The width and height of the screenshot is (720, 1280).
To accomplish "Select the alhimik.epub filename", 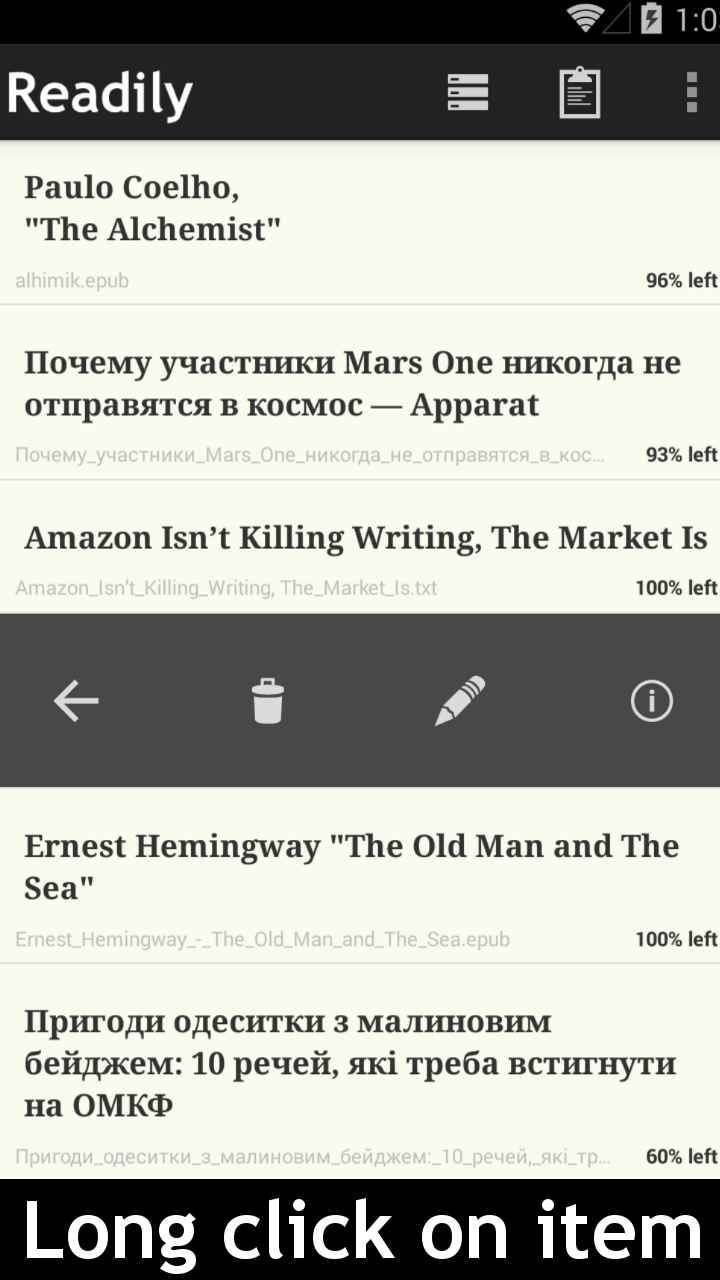I will (72, 281).
